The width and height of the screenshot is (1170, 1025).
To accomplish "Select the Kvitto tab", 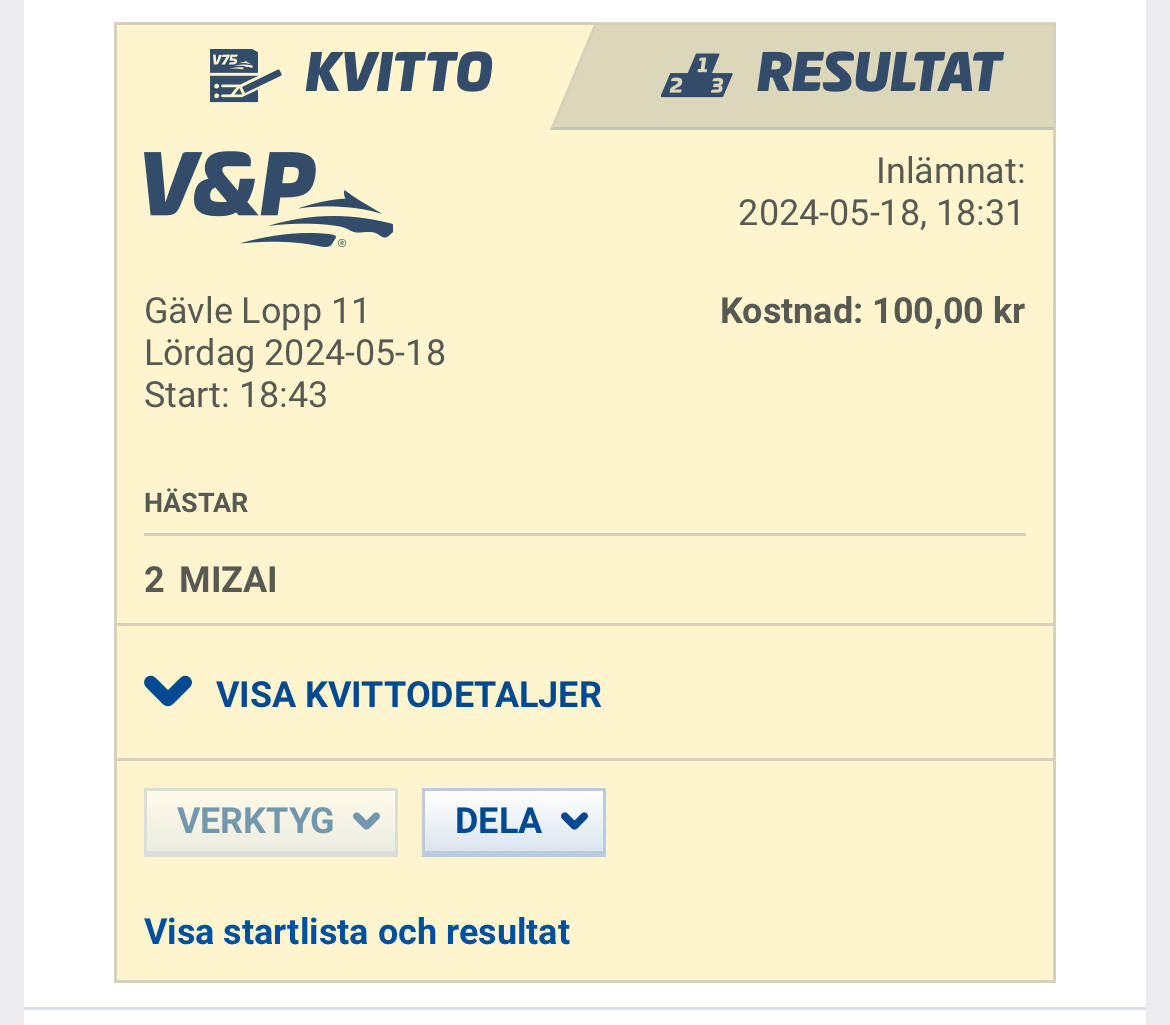I will coord(352,74).
